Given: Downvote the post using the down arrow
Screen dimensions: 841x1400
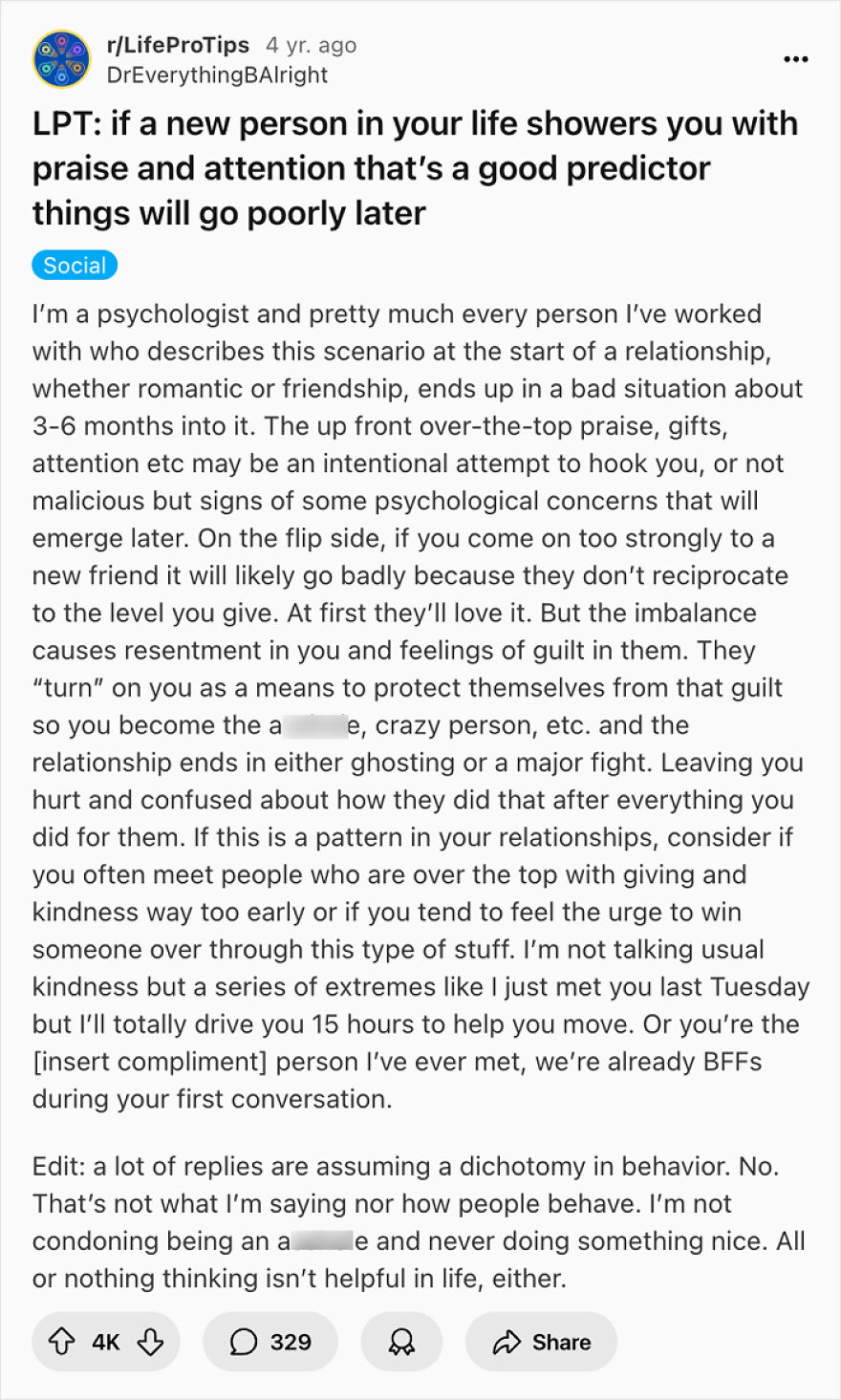Looking at the screenshot, I should (150, 1342).
